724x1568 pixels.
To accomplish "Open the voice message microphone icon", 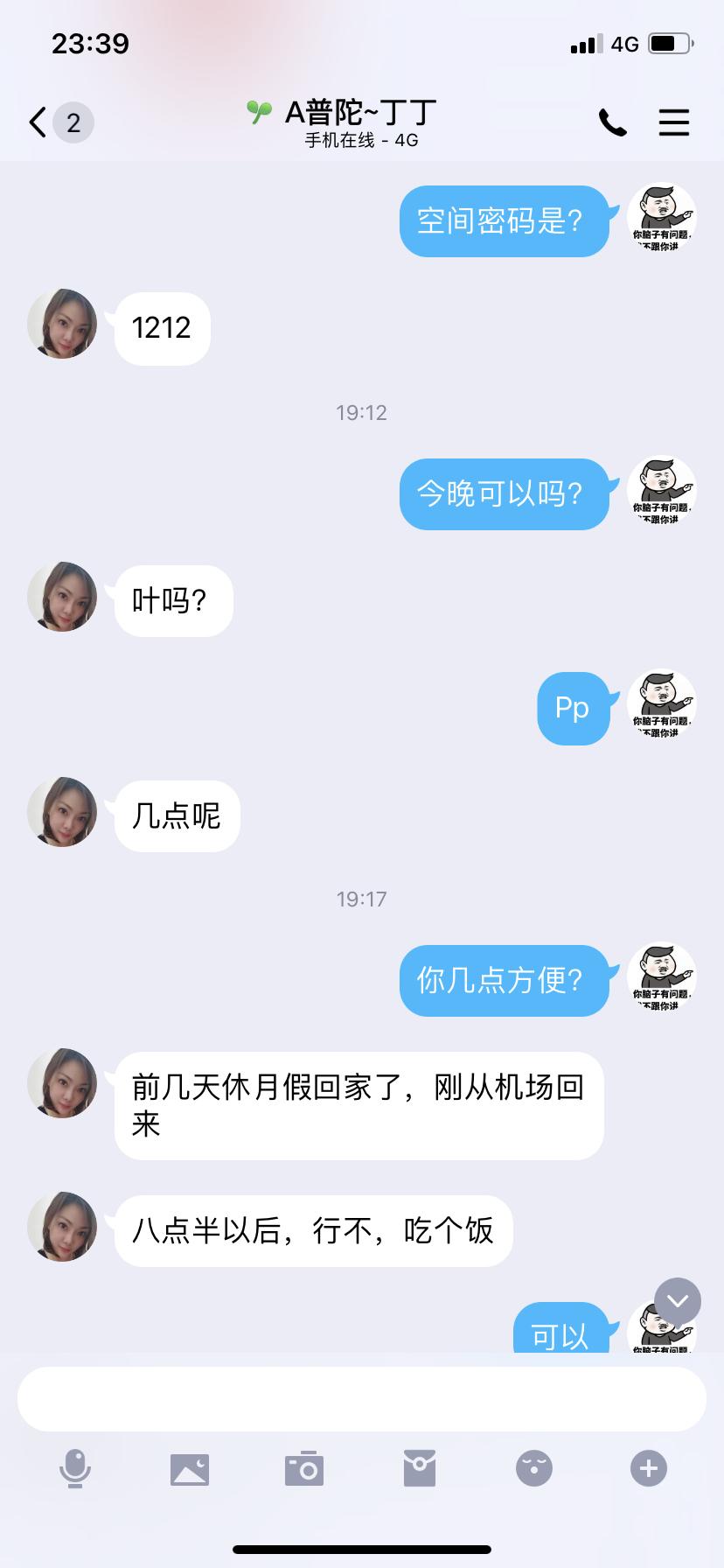I will click(x=75, y=1468).
